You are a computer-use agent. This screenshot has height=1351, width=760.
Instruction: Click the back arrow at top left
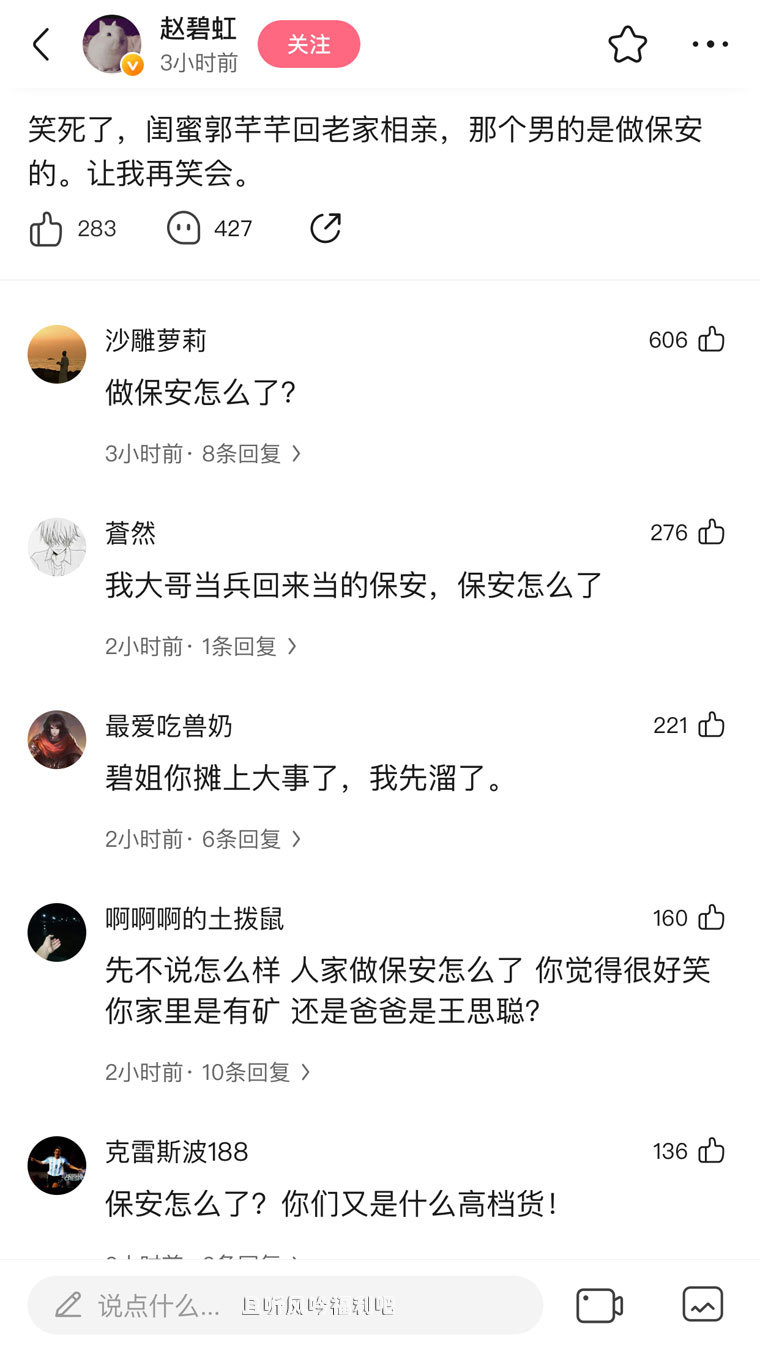[x=40, y=44]
